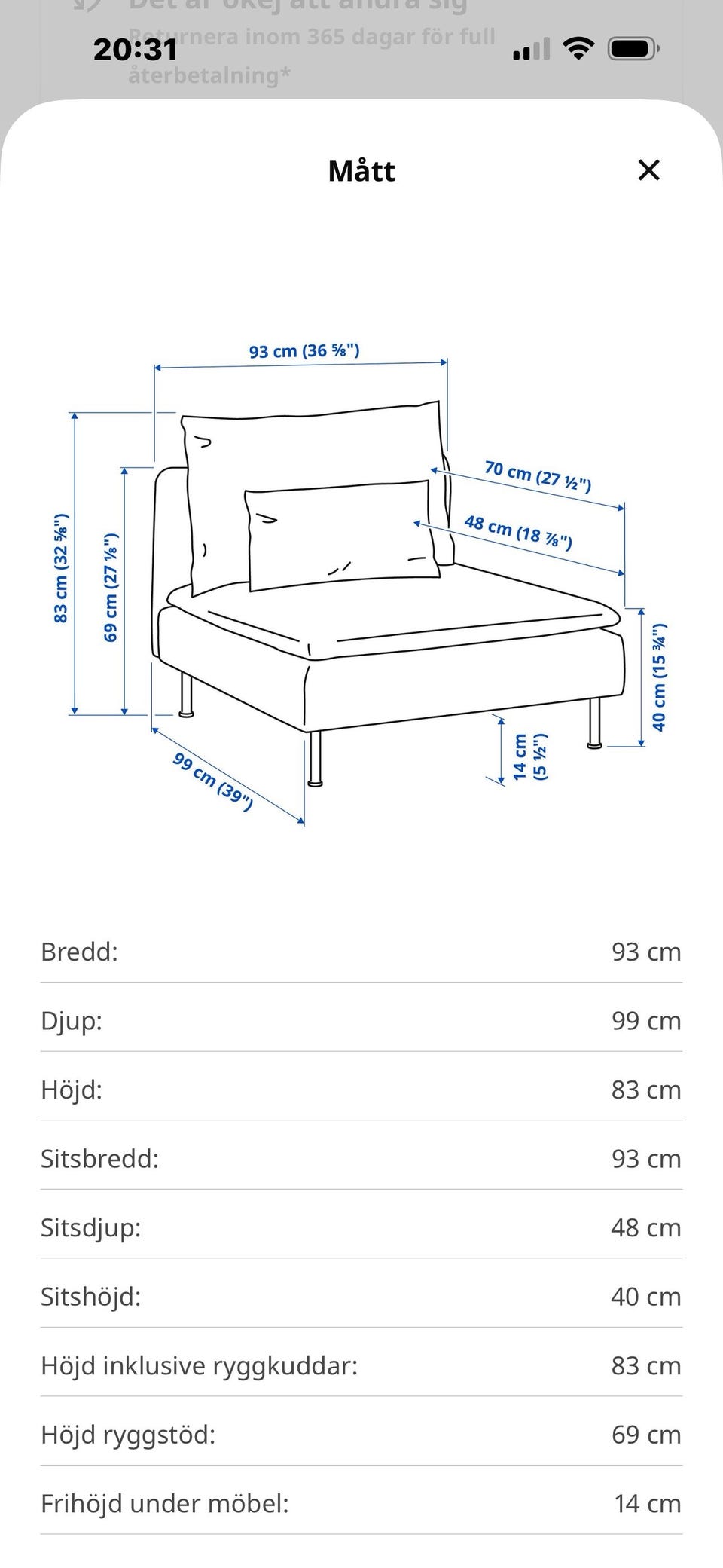Close the Mått measurements sheet
The image size is (723, 1568).
(648, 170)
